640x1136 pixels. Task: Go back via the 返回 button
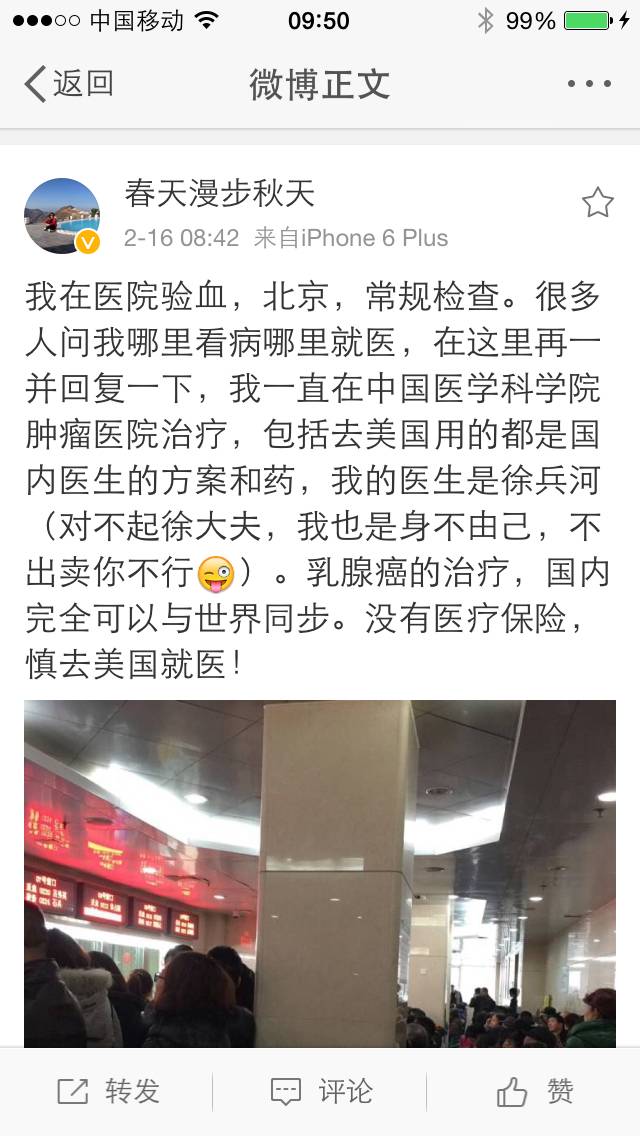tap(68, 84)
